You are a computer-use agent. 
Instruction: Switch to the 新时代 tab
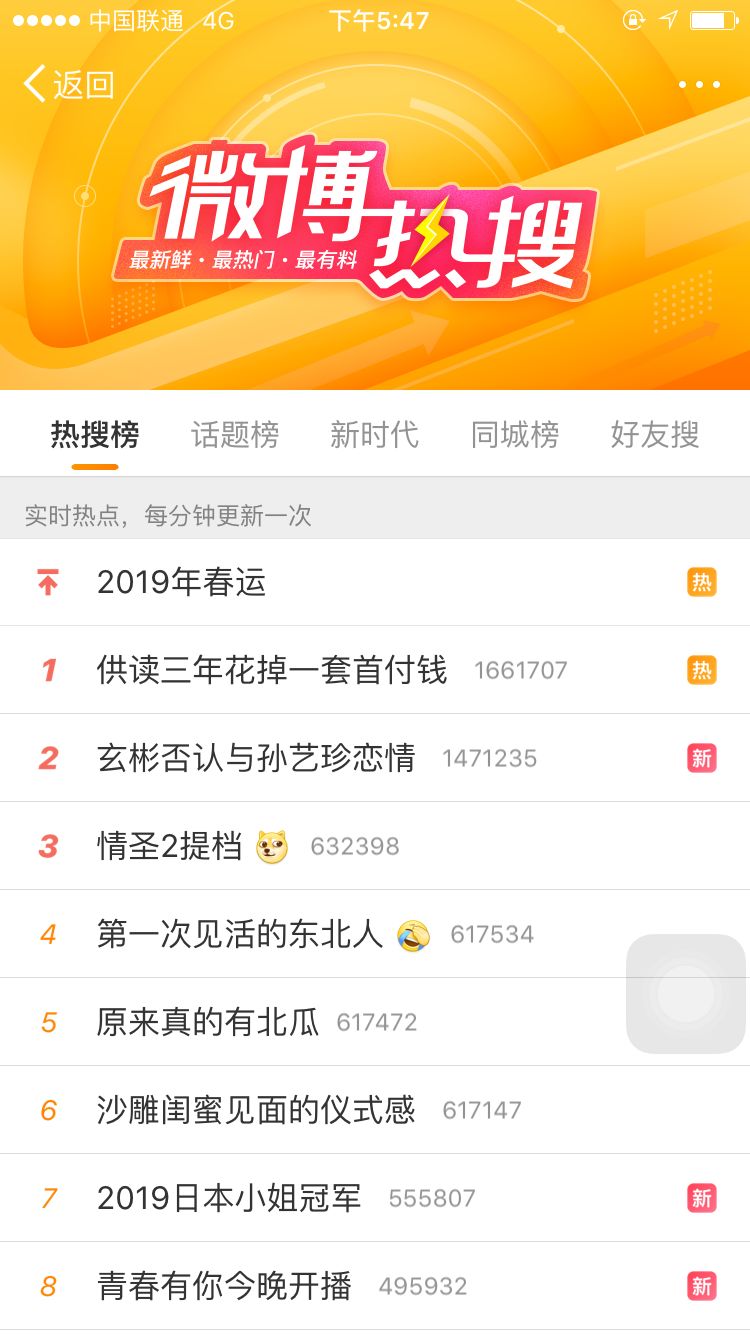pyautogui.click(x=375, y=435)
